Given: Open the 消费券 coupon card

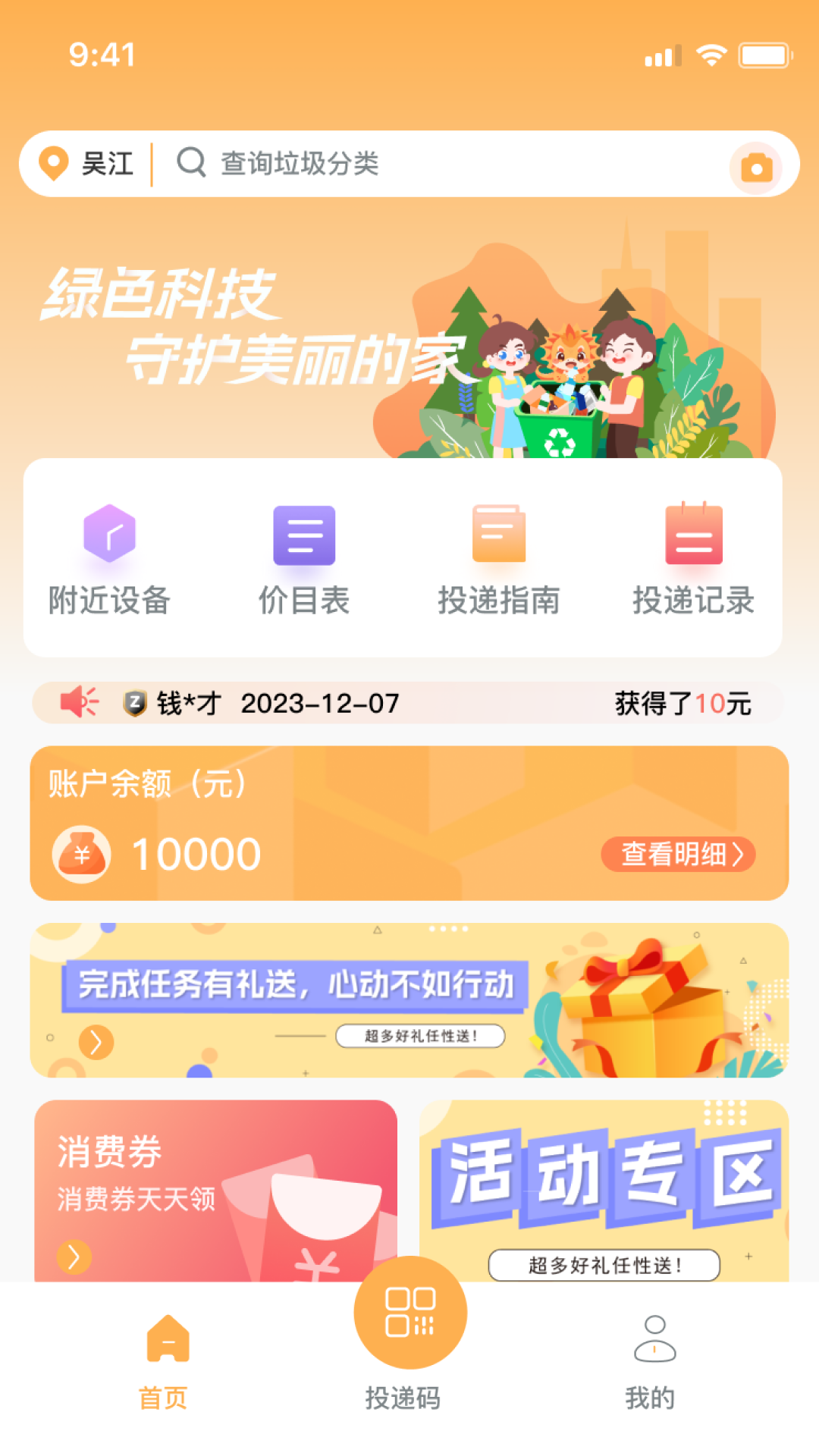Looking at the screenshot, I should click(215, 1191).
